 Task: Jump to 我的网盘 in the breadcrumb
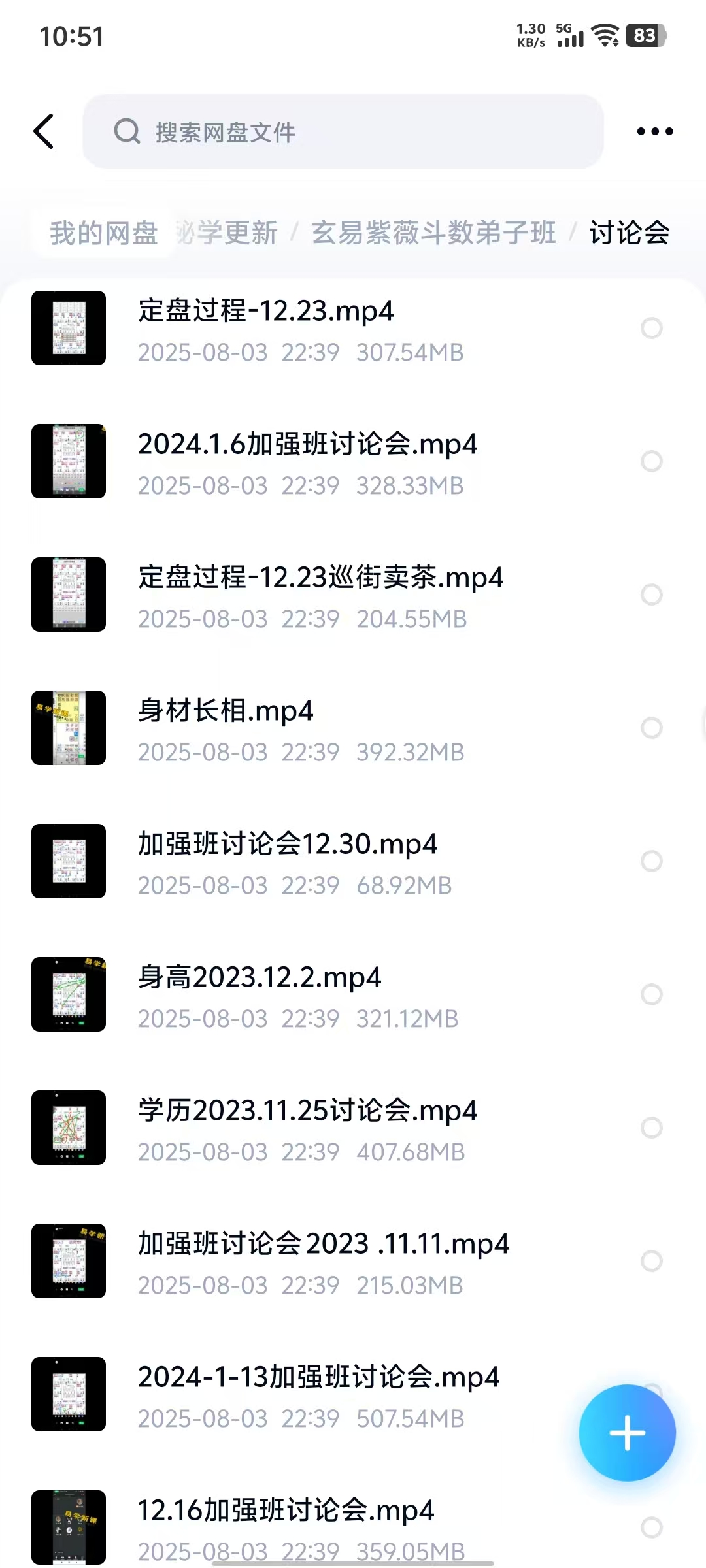point(104,233)
